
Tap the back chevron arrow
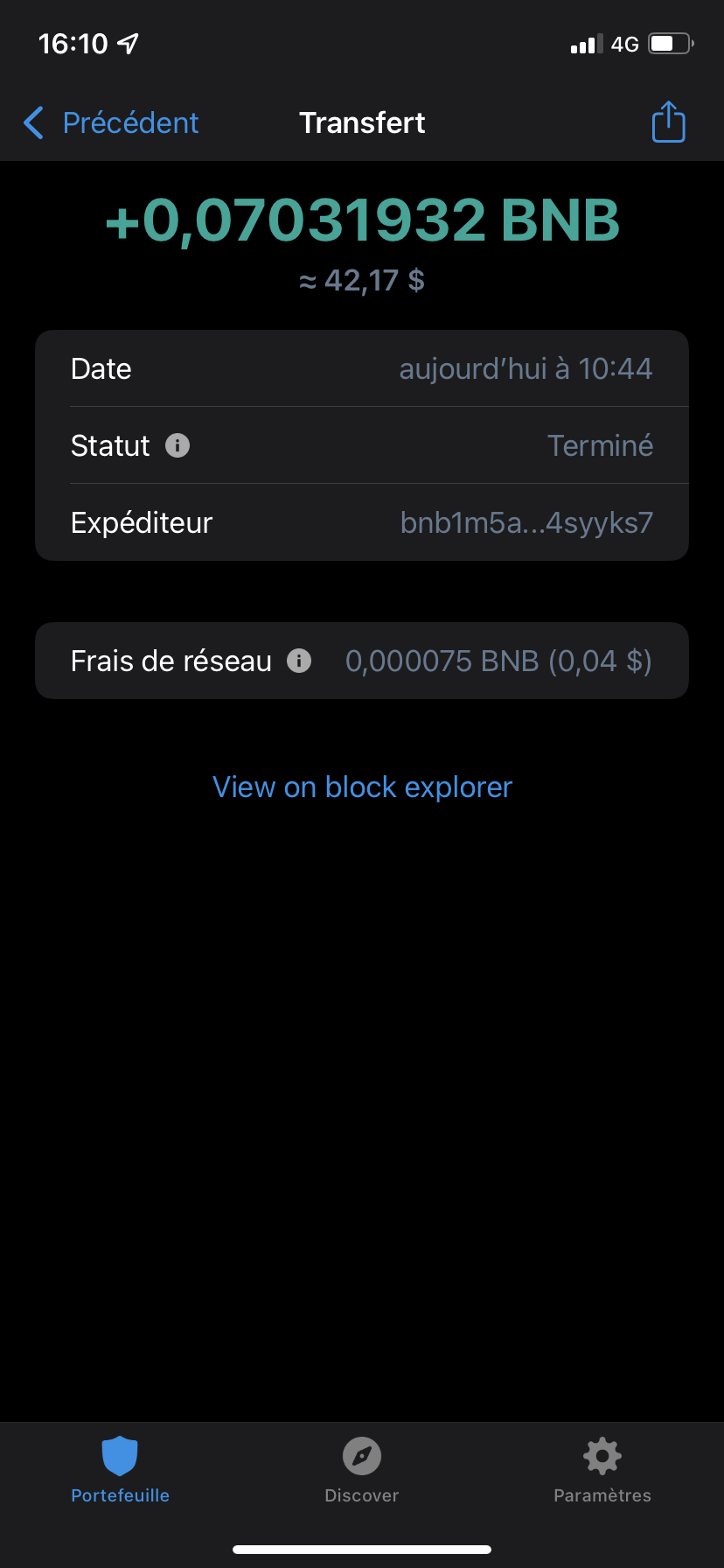[32, 122]
